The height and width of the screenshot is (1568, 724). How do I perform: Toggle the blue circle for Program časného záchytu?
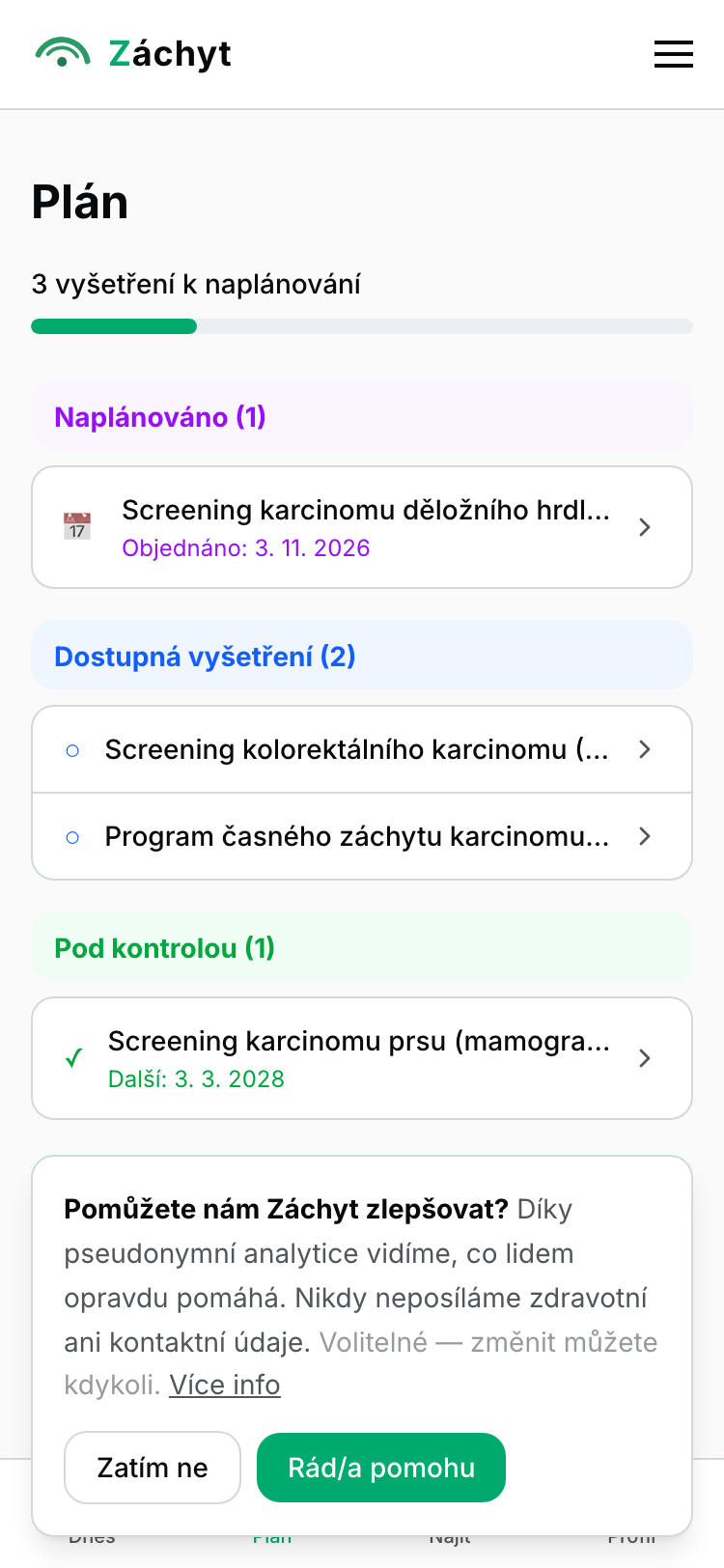point(73,836)
